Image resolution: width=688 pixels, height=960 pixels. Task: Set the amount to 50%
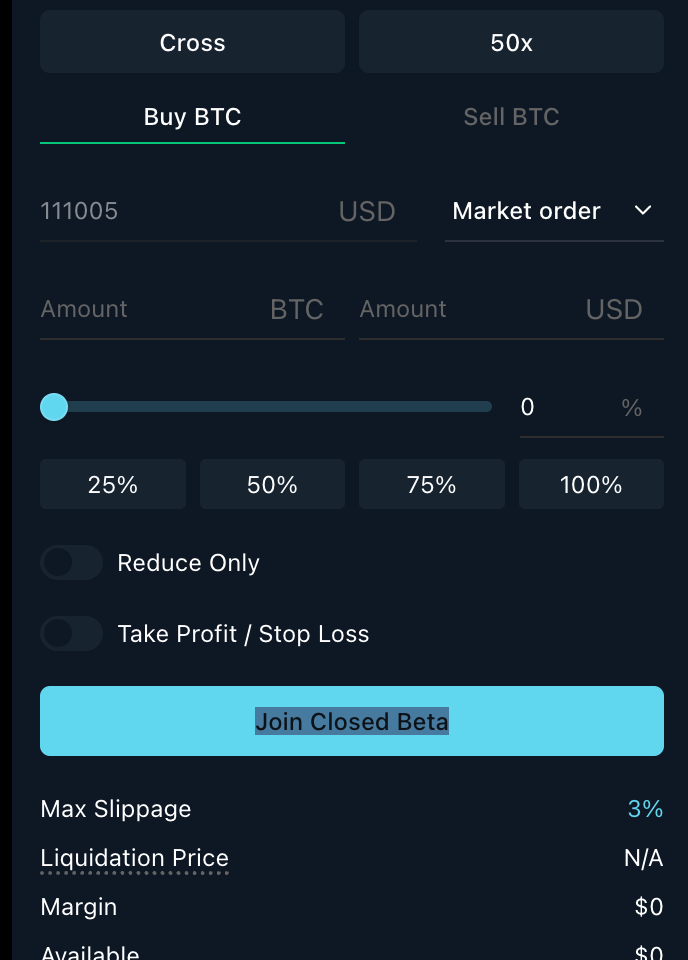point(272,485)
